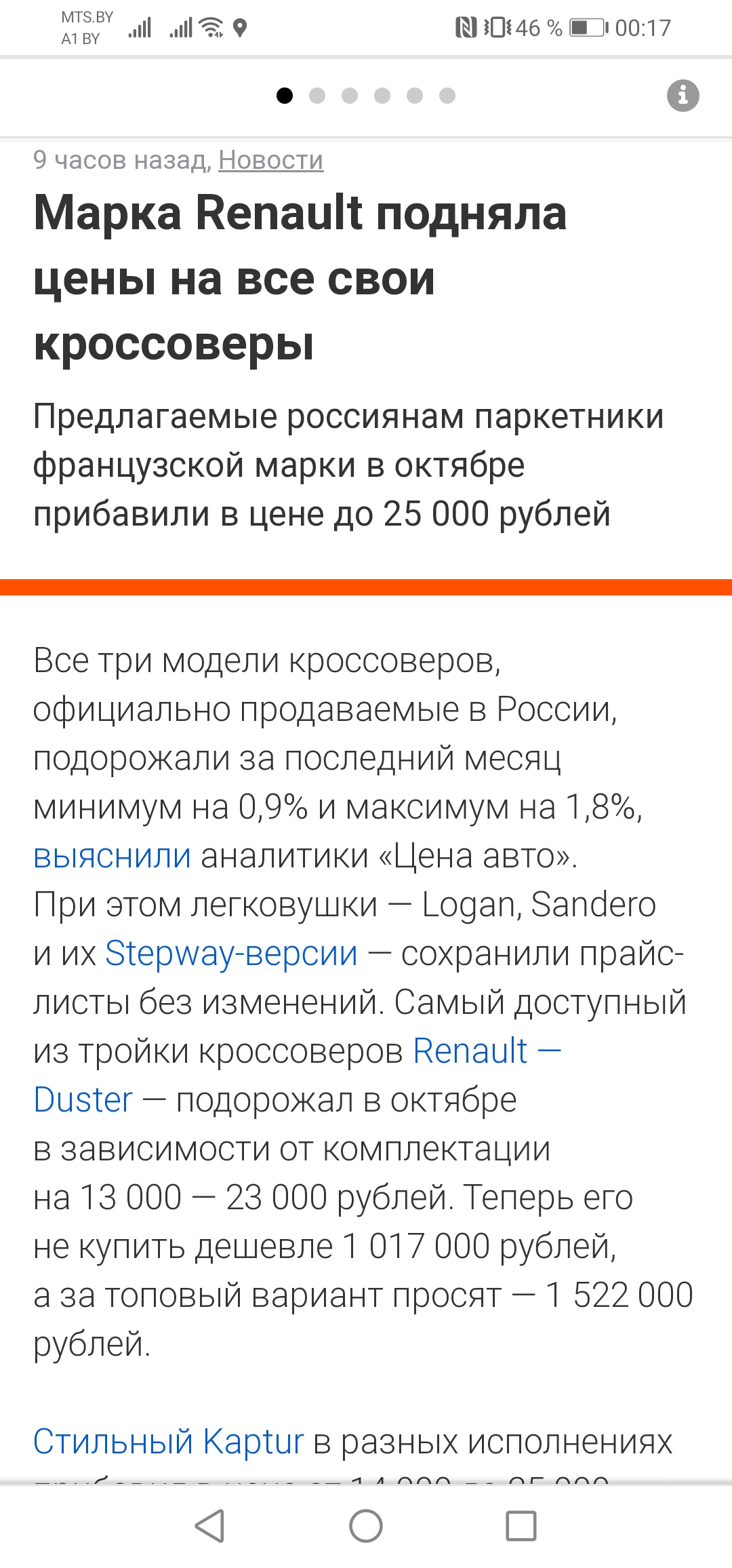Viewport: 732px width, 1568px height.
Task: Open the Новости category link
Action: point(270,160)
